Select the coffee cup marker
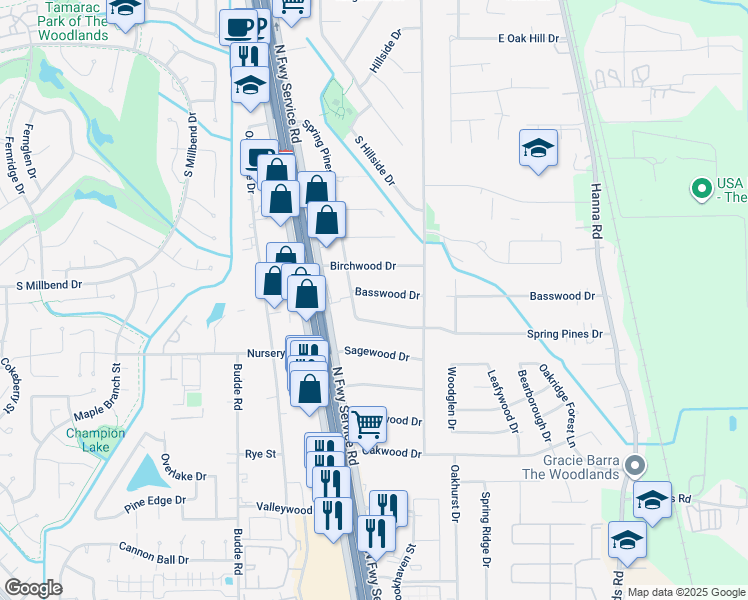This screenshot has width=748, height=600. (x=238, y=25)
